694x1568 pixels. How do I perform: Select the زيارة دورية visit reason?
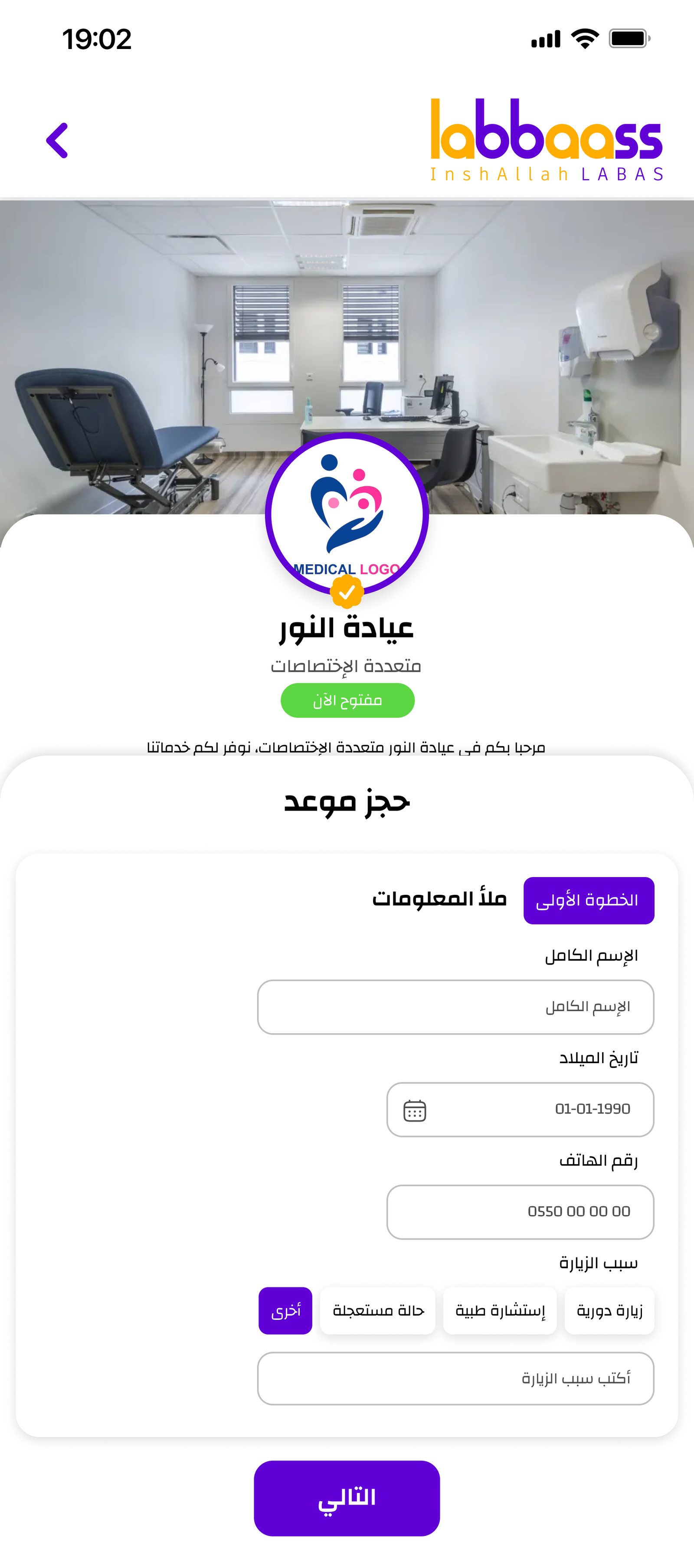pos(609,1310)
